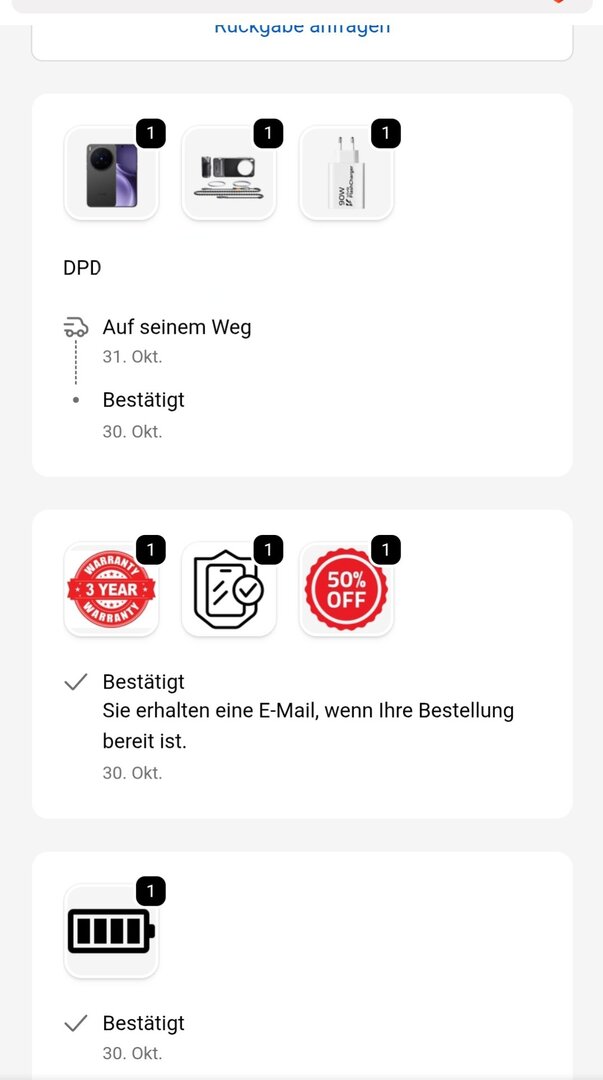Open the black smartphone product thumbnail
Image resolution: width=603 pixels, height=1080 pixels.
[x=111, y=173]
